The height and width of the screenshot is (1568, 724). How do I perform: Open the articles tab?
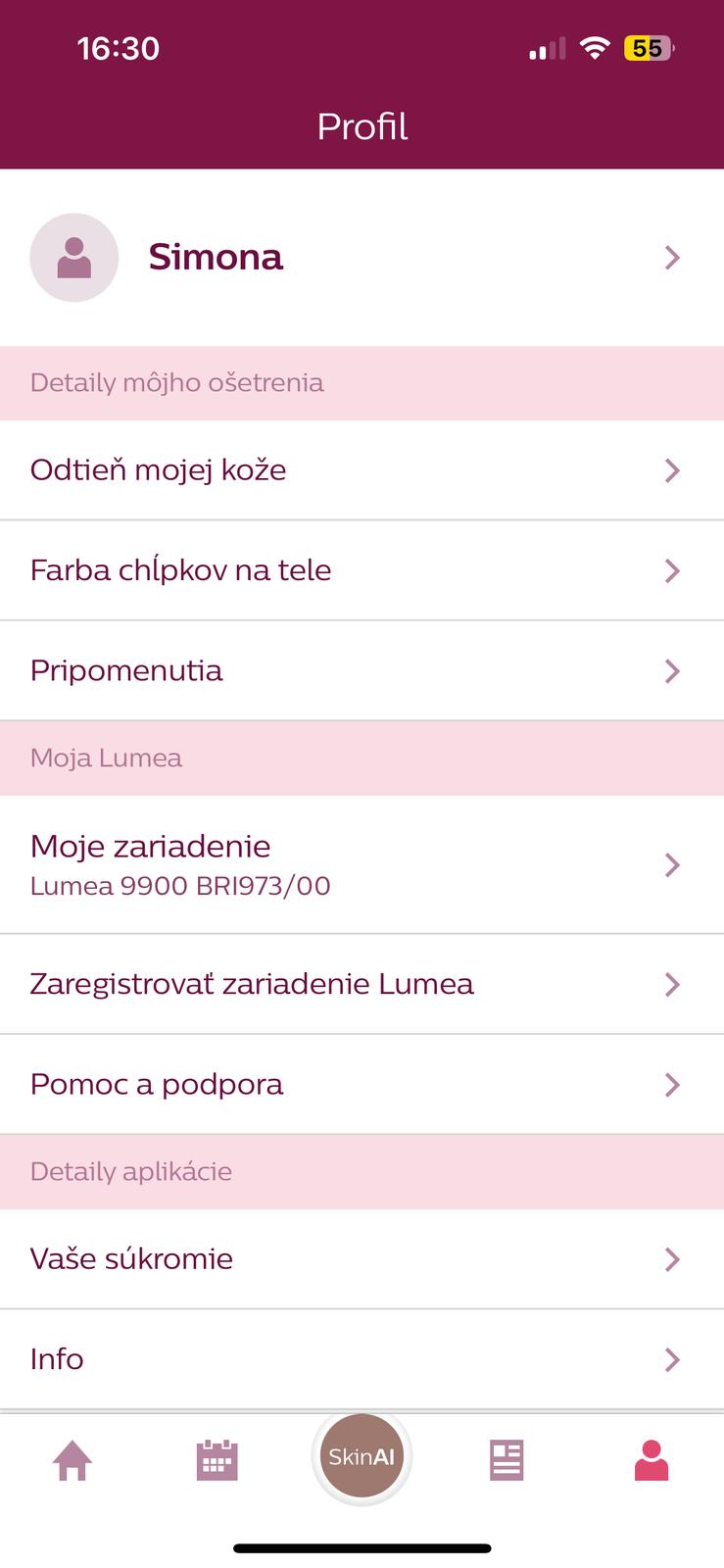[x=507, y=1459]
